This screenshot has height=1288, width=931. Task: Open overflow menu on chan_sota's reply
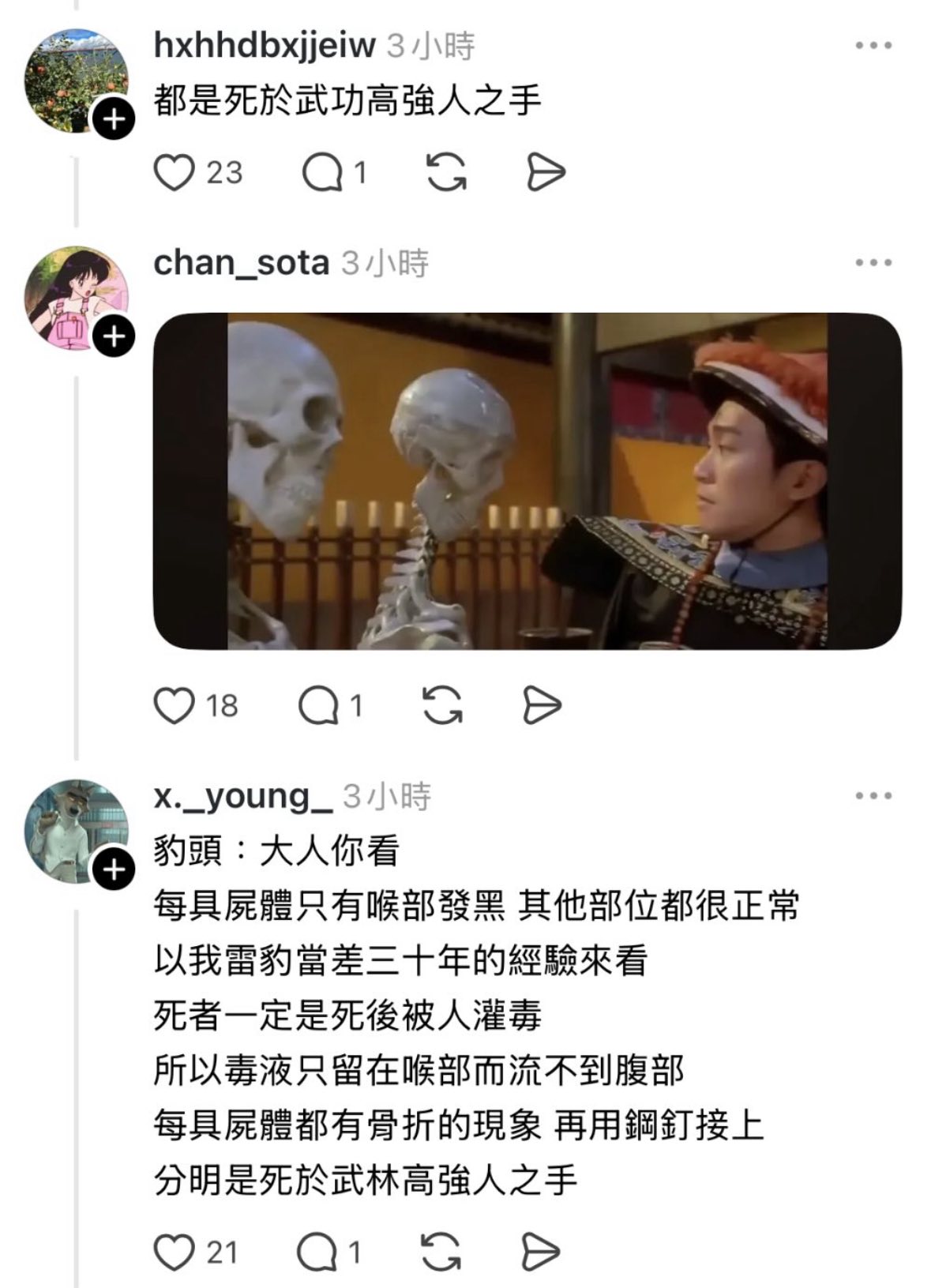click(x=873, y=263)
